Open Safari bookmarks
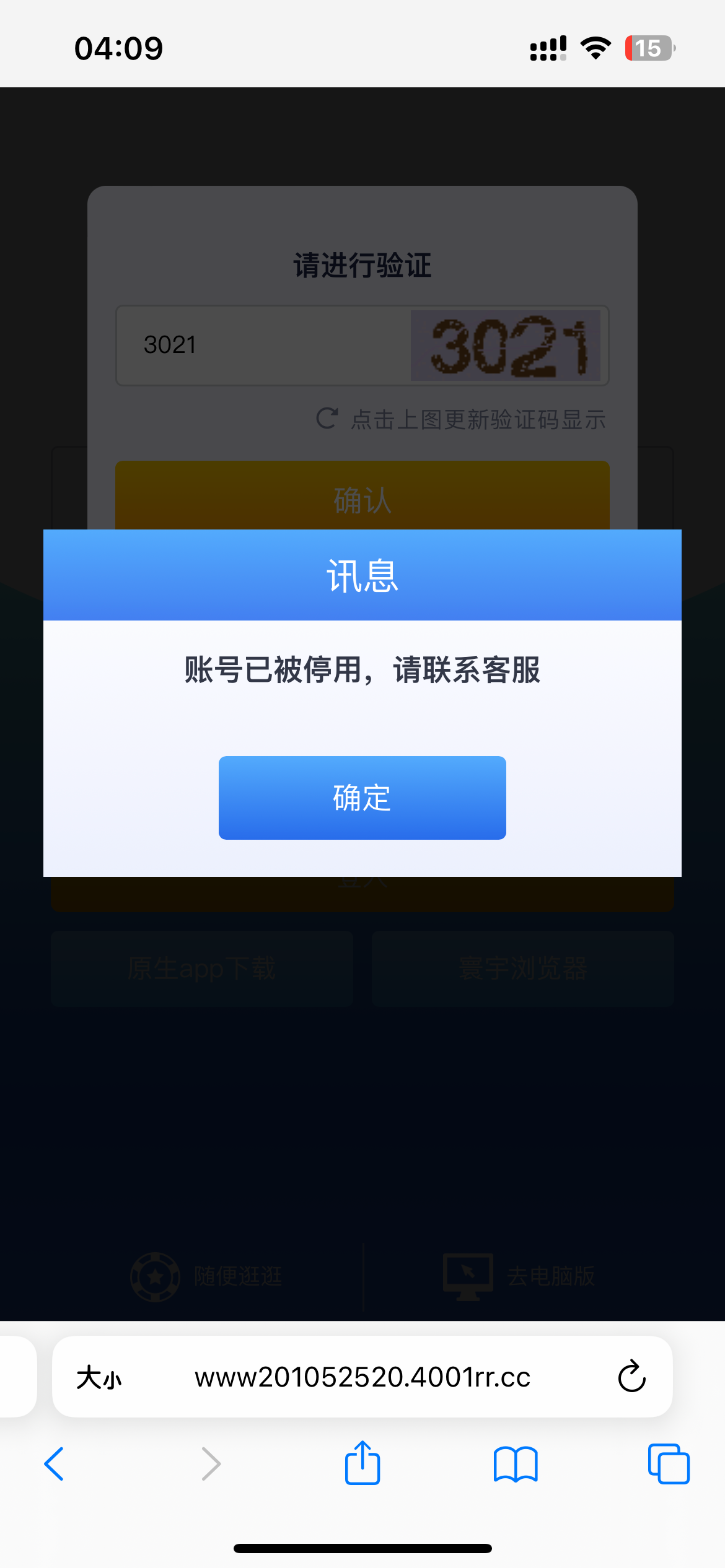 point(516,1464)
